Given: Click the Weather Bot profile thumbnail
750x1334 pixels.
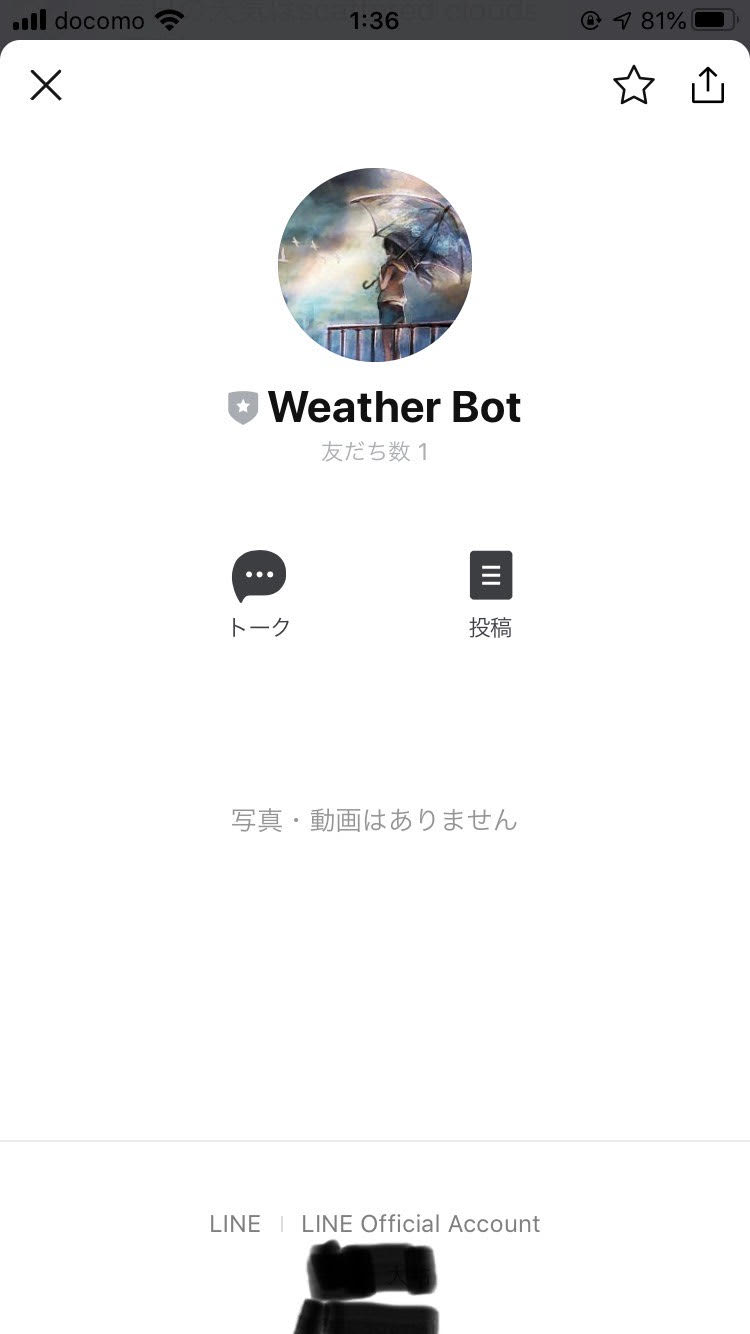Looking at the screenshot, I should 374,265.
